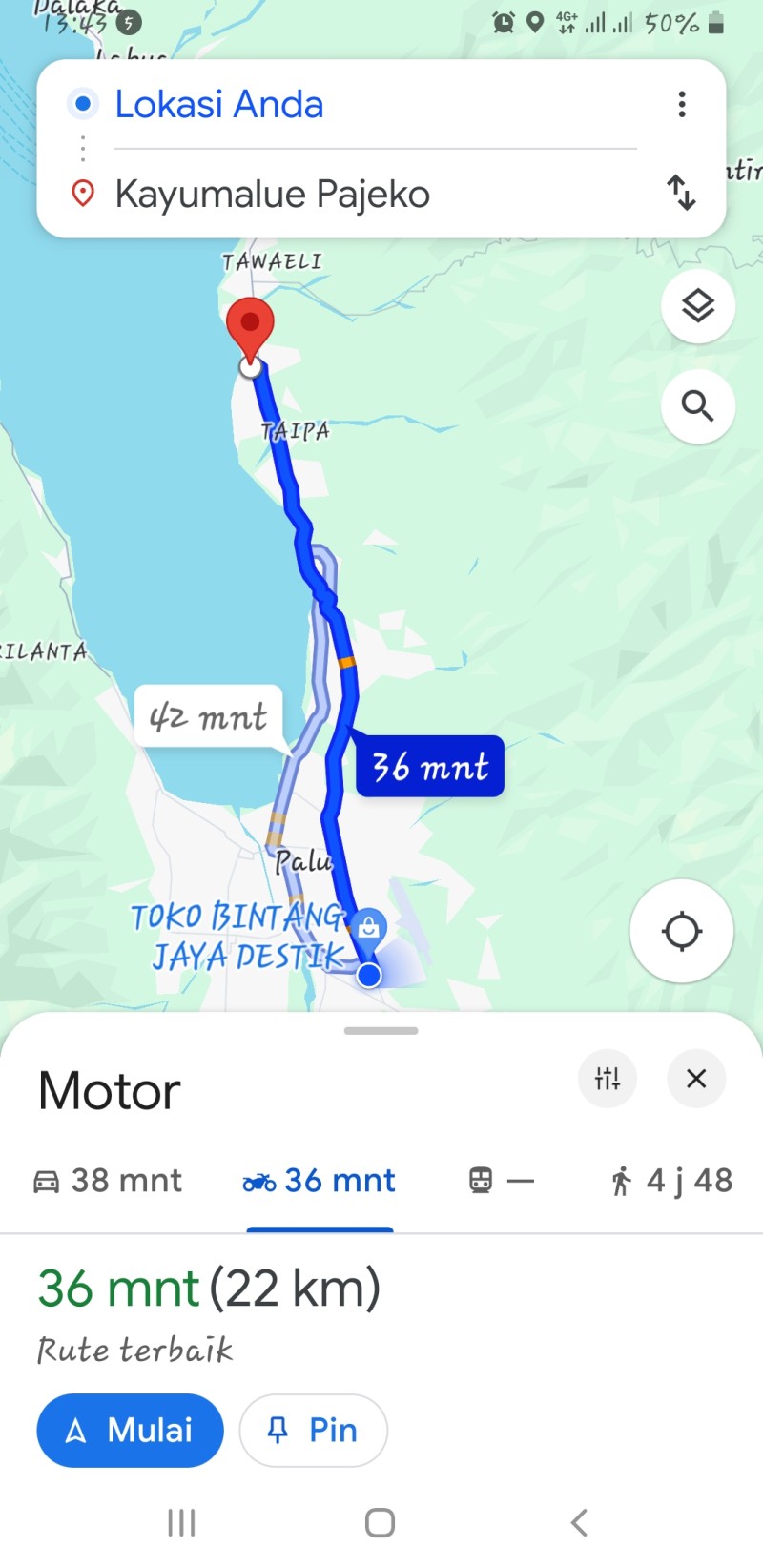Swap the start and destination locations

tap(681, 194)
